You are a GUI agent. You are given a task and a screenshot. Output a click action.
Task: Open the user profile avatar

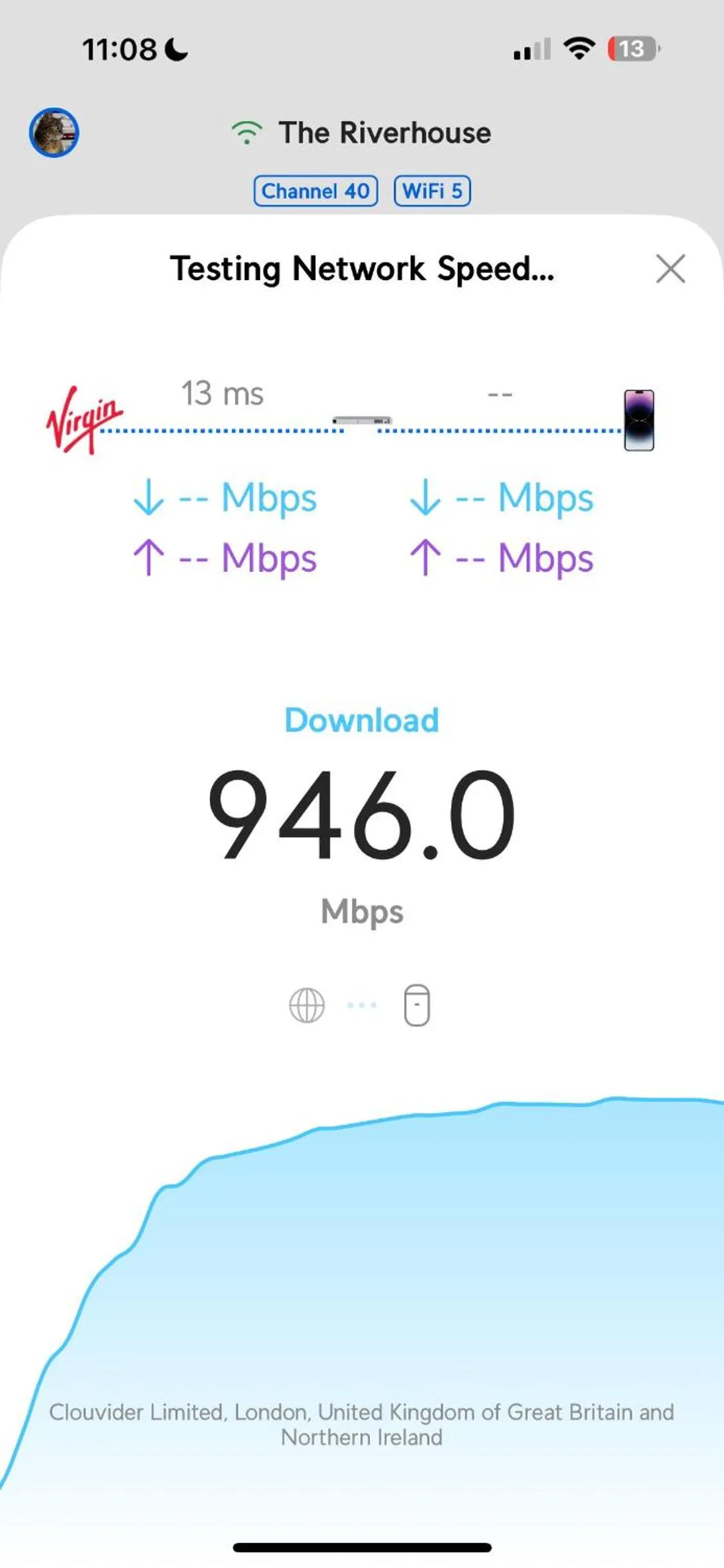point(53,133)
